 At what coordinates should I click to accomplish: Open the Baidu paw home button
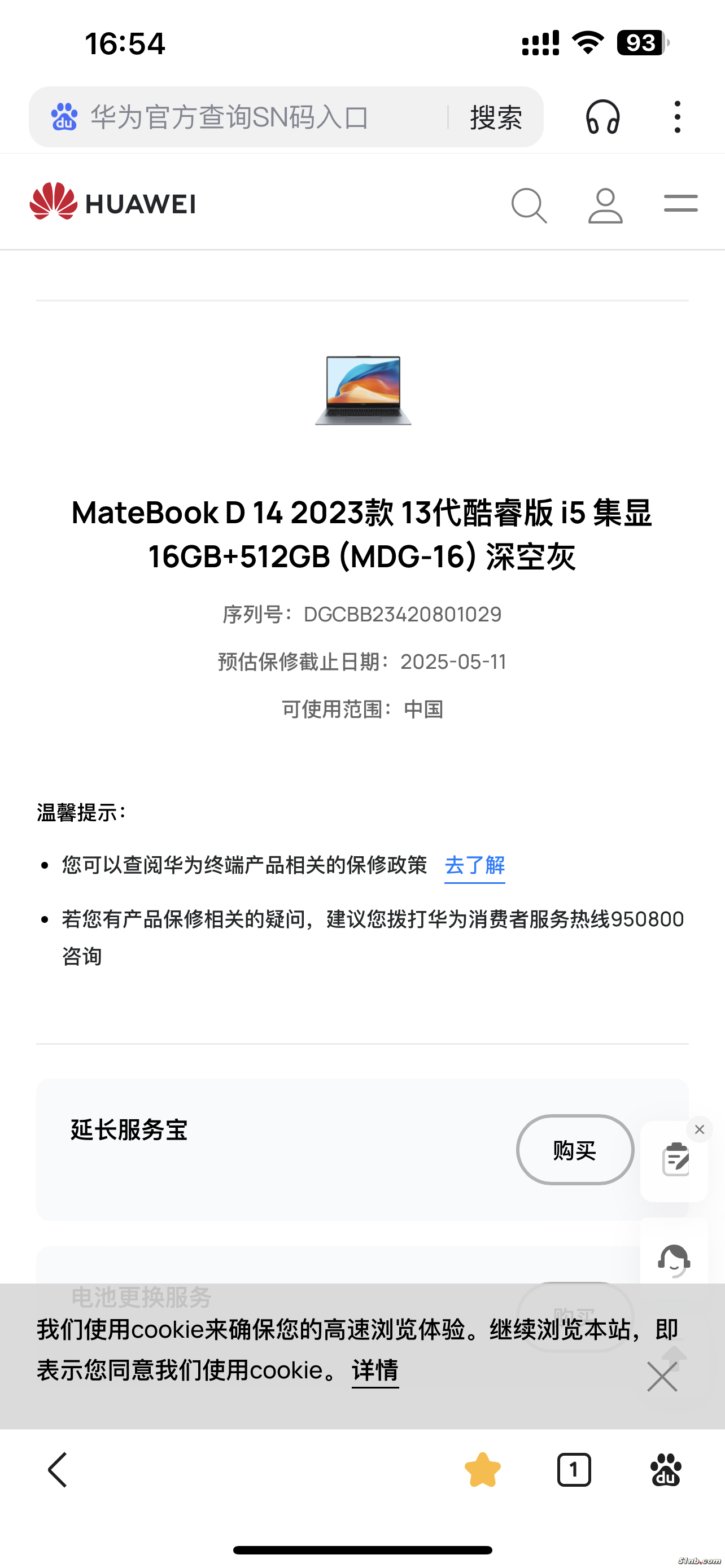click(666, 1470)
